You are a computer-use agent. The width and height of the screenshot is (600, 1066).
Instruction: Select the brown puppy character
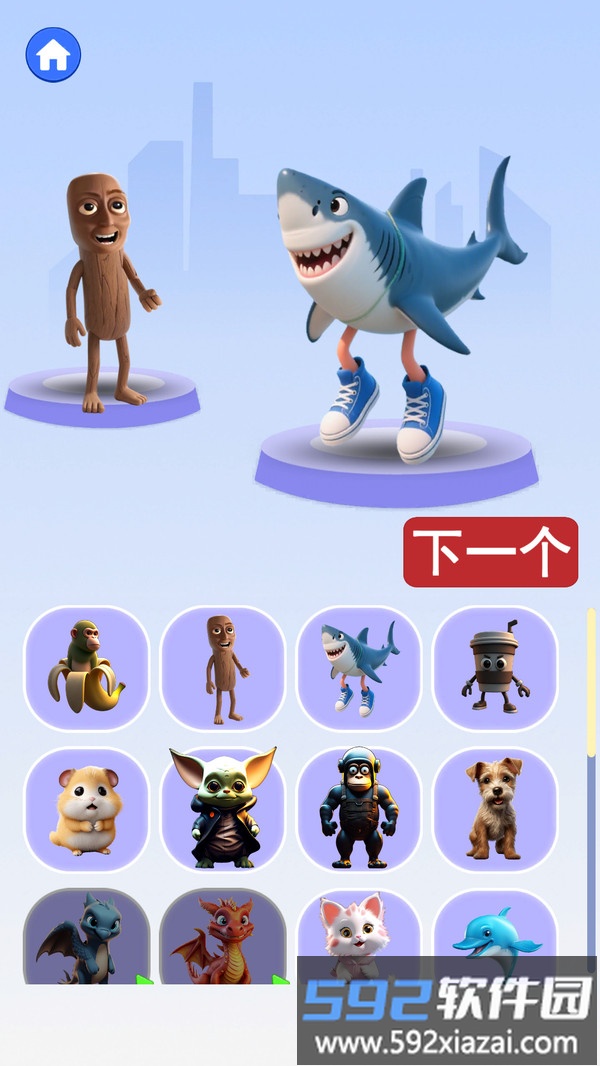[x=495, y=809]
